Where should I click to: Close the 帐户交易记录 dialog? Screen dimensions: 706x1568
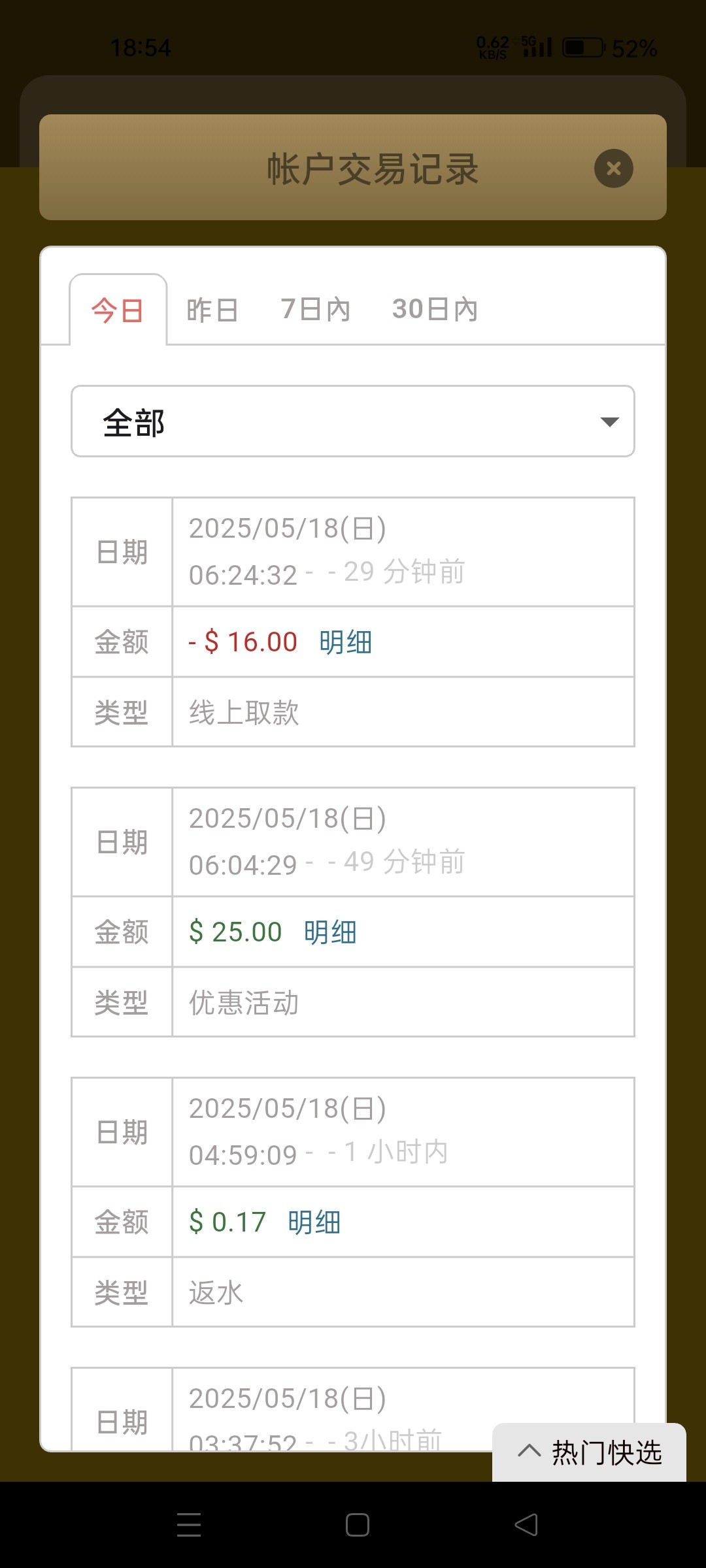point(613,169)
